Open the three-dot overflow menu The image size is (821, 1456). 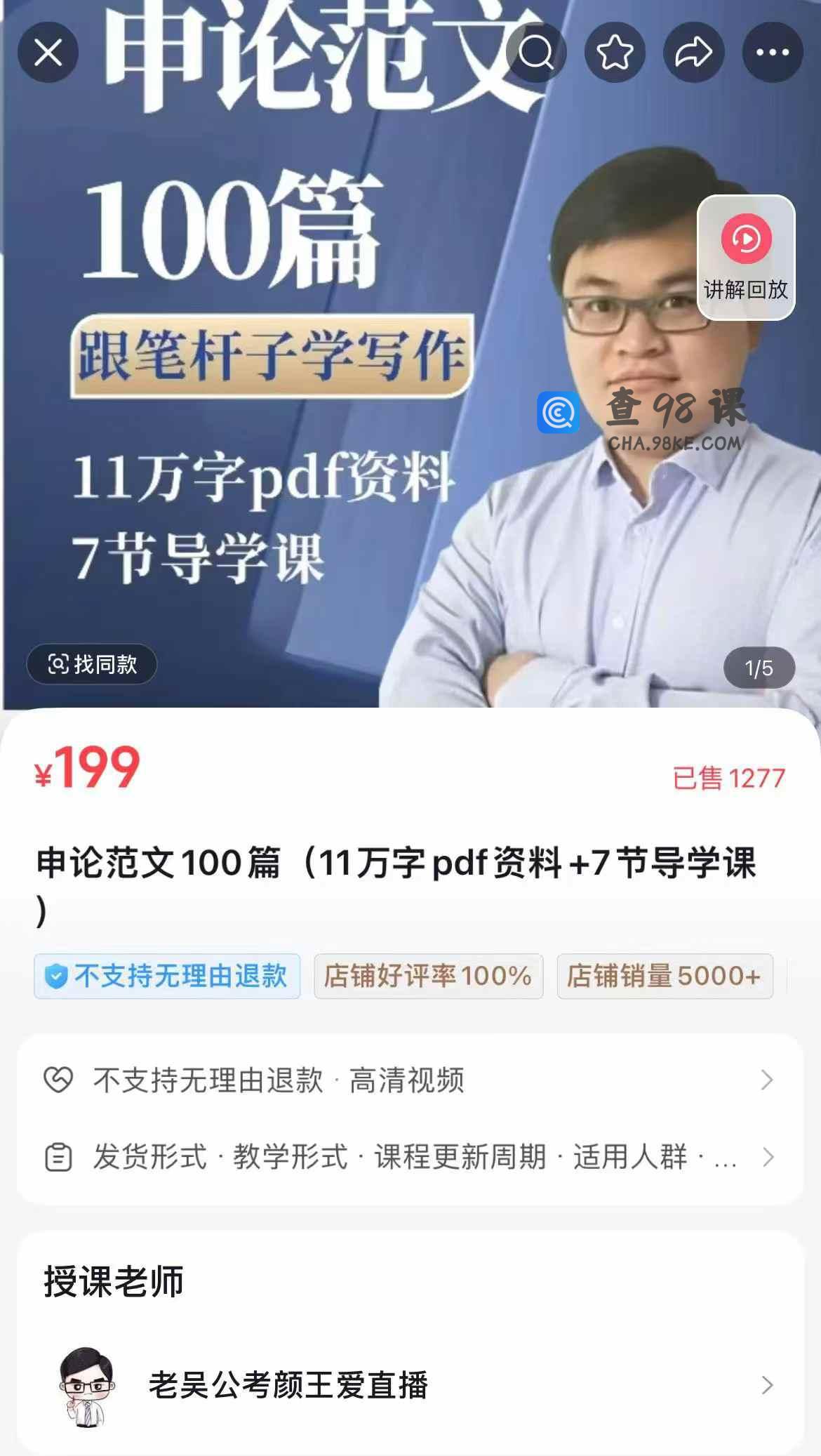pyautogui.click(x=773, y=52)
